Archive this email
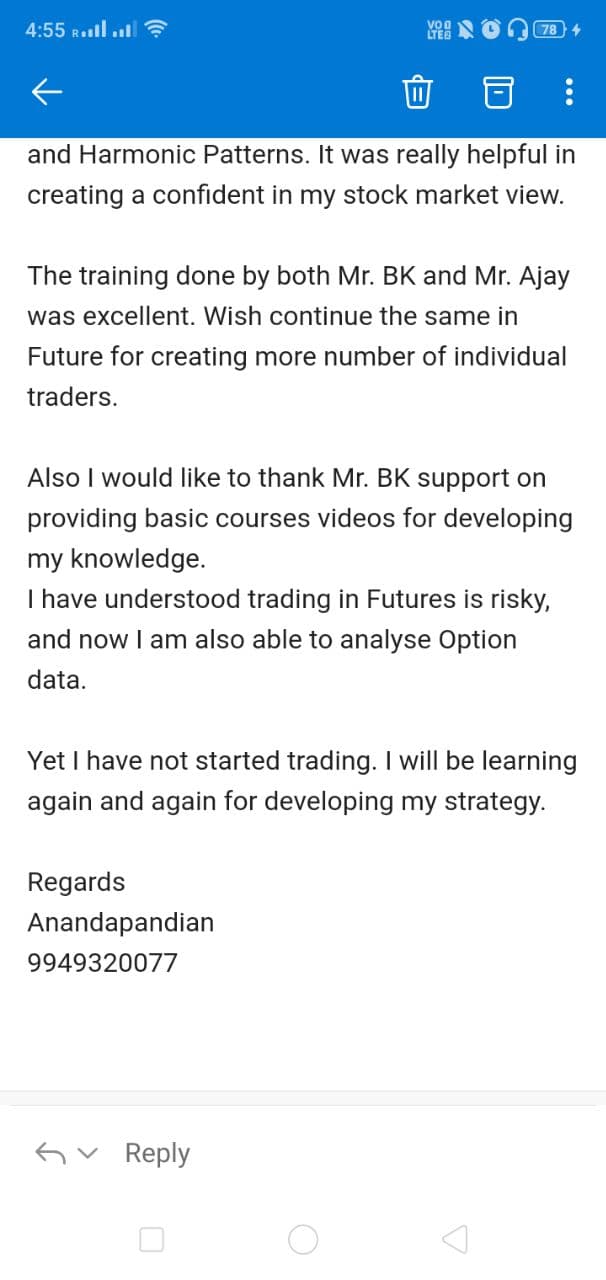Screen dimensions: 606x1280 (497, 93)
